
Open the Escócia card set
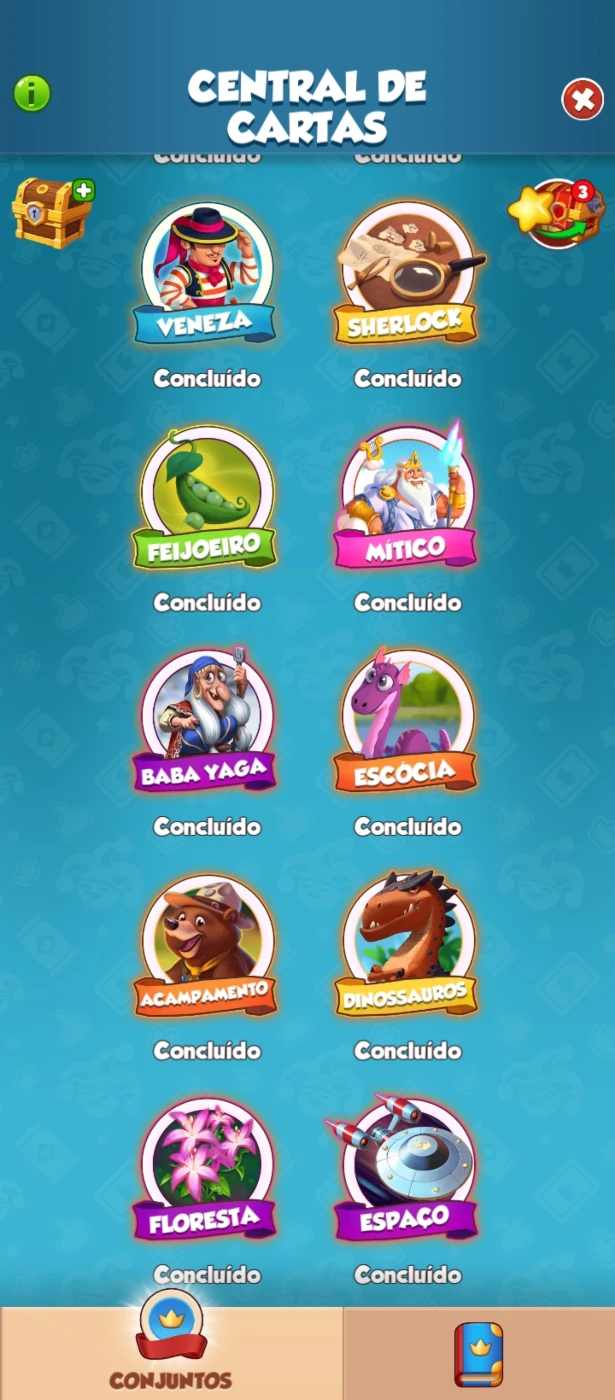pyautogui.click(x=405, y=722)
